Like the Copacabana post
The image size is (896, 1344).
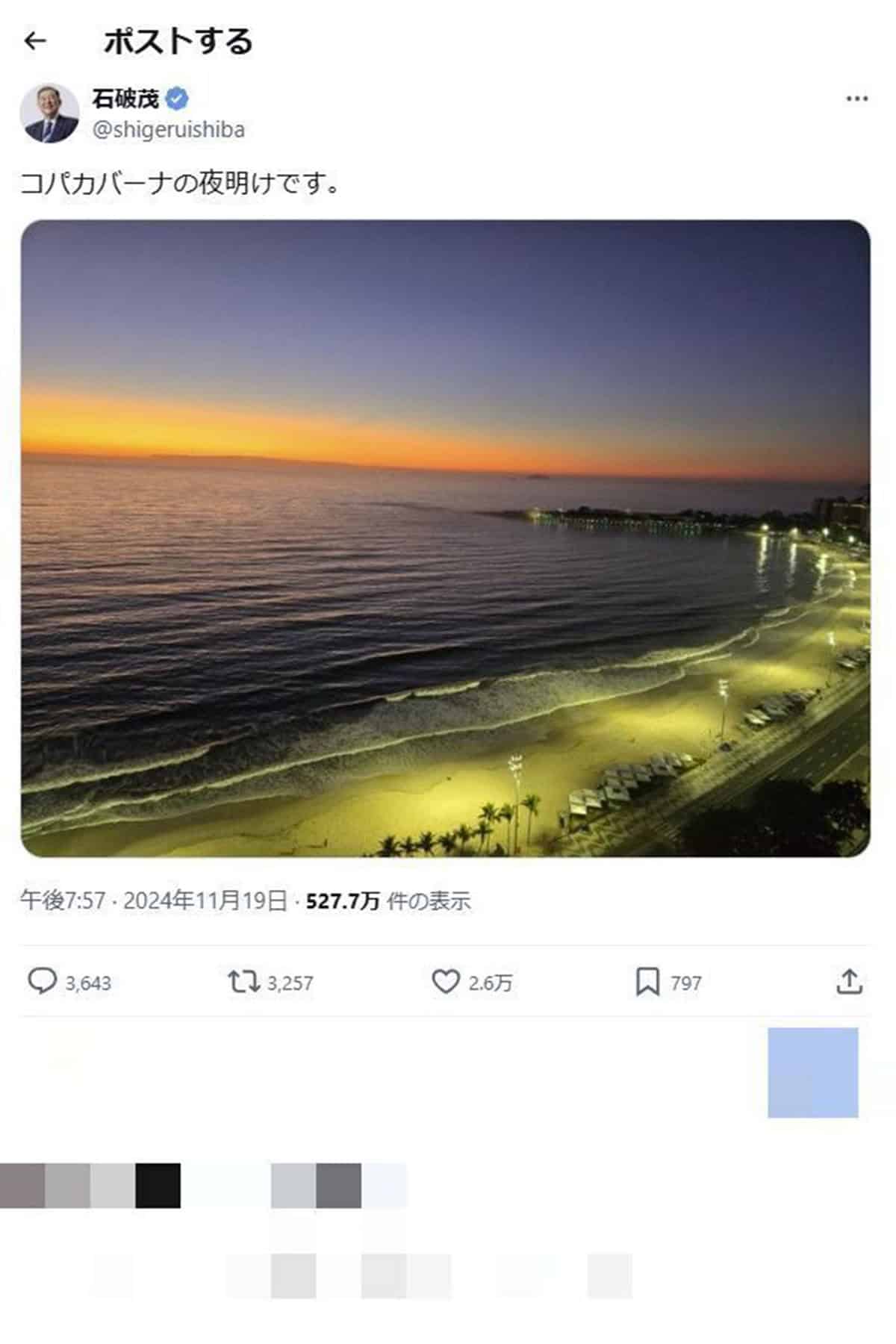[445, 981]
